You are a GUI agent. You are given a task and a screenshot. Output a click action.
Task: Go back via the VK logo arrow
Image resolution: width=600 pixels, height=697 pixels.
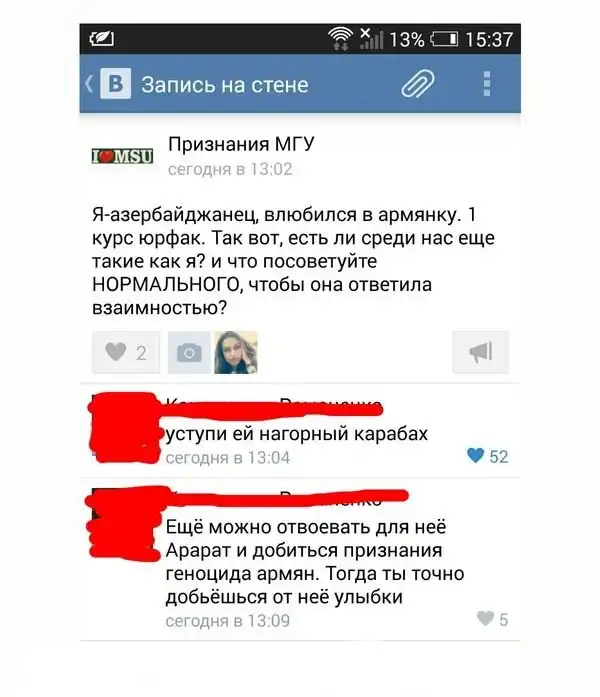pyautogui.click(x=108, y=84)
